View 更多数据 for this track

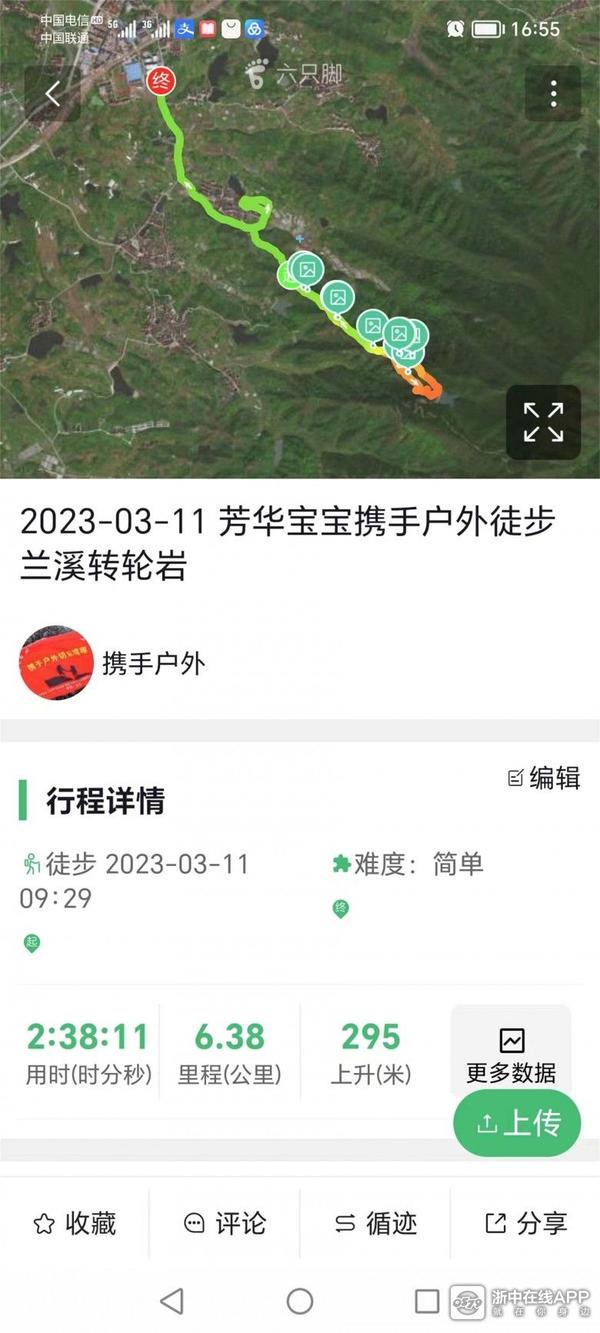[511, 1056]
